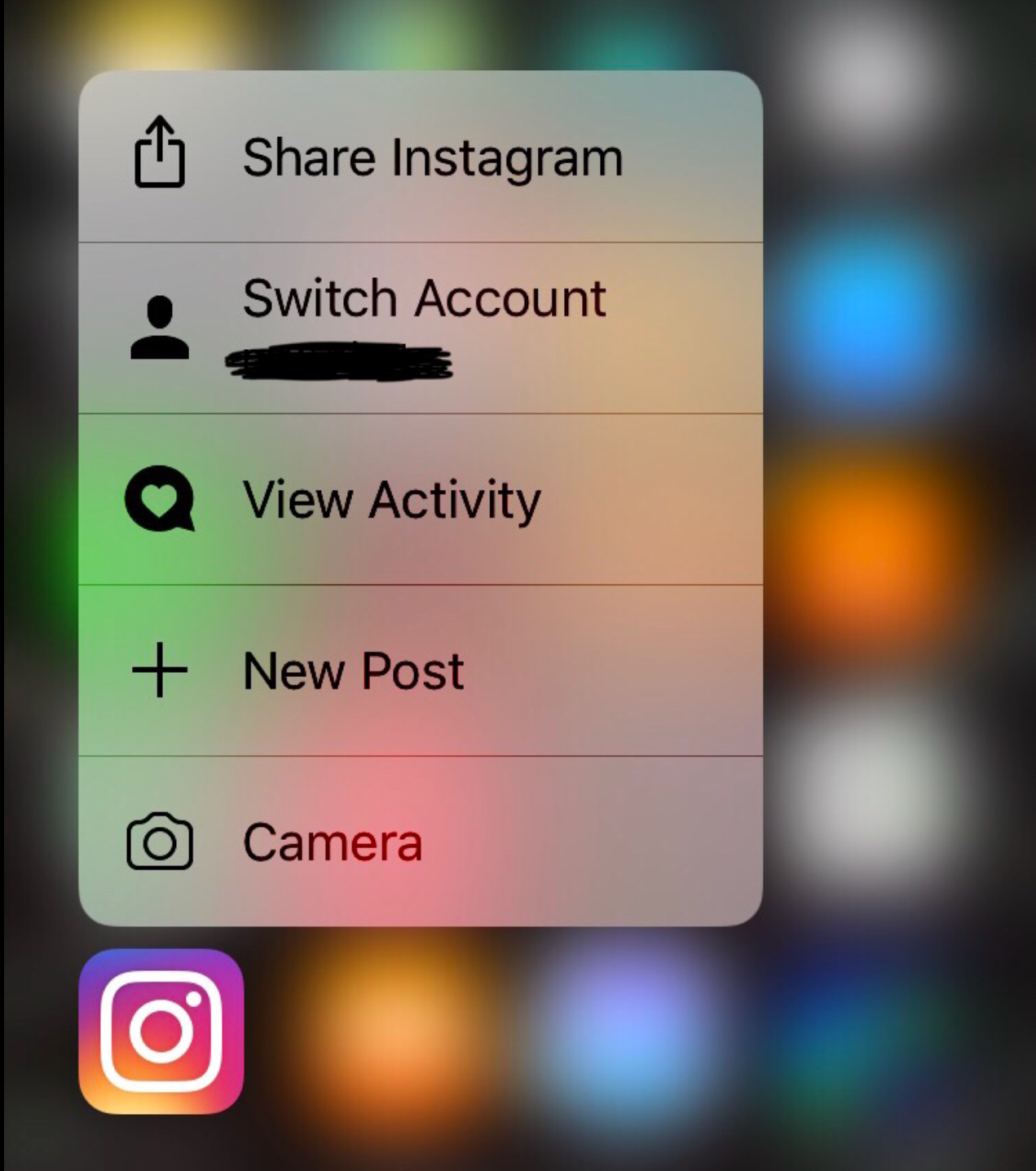Image resolution: width=1036 pixels, height=1171 pixels.
Task: Start a New Post
Action: [420, 670]
